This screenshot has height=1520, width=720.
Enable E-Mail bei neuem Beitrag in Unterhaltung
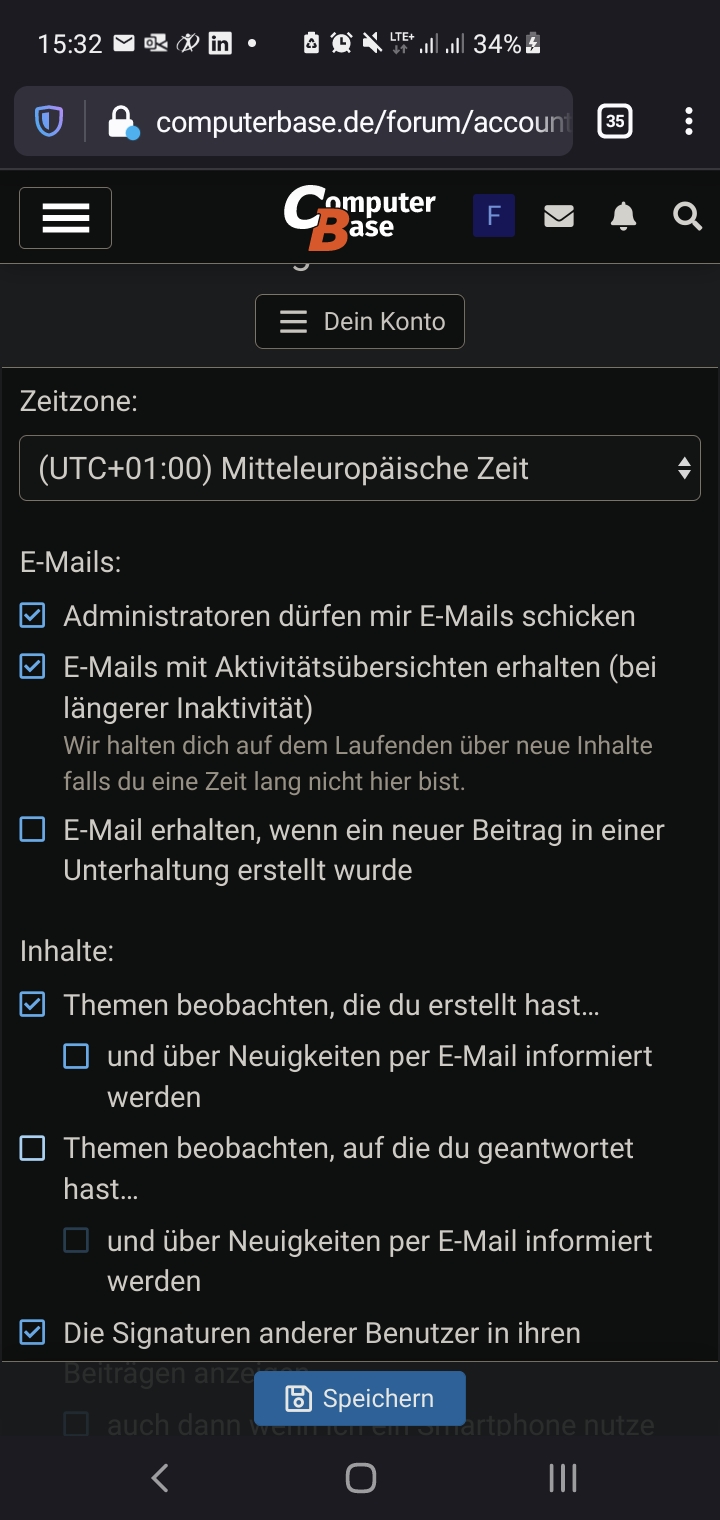tap(33, 829)
